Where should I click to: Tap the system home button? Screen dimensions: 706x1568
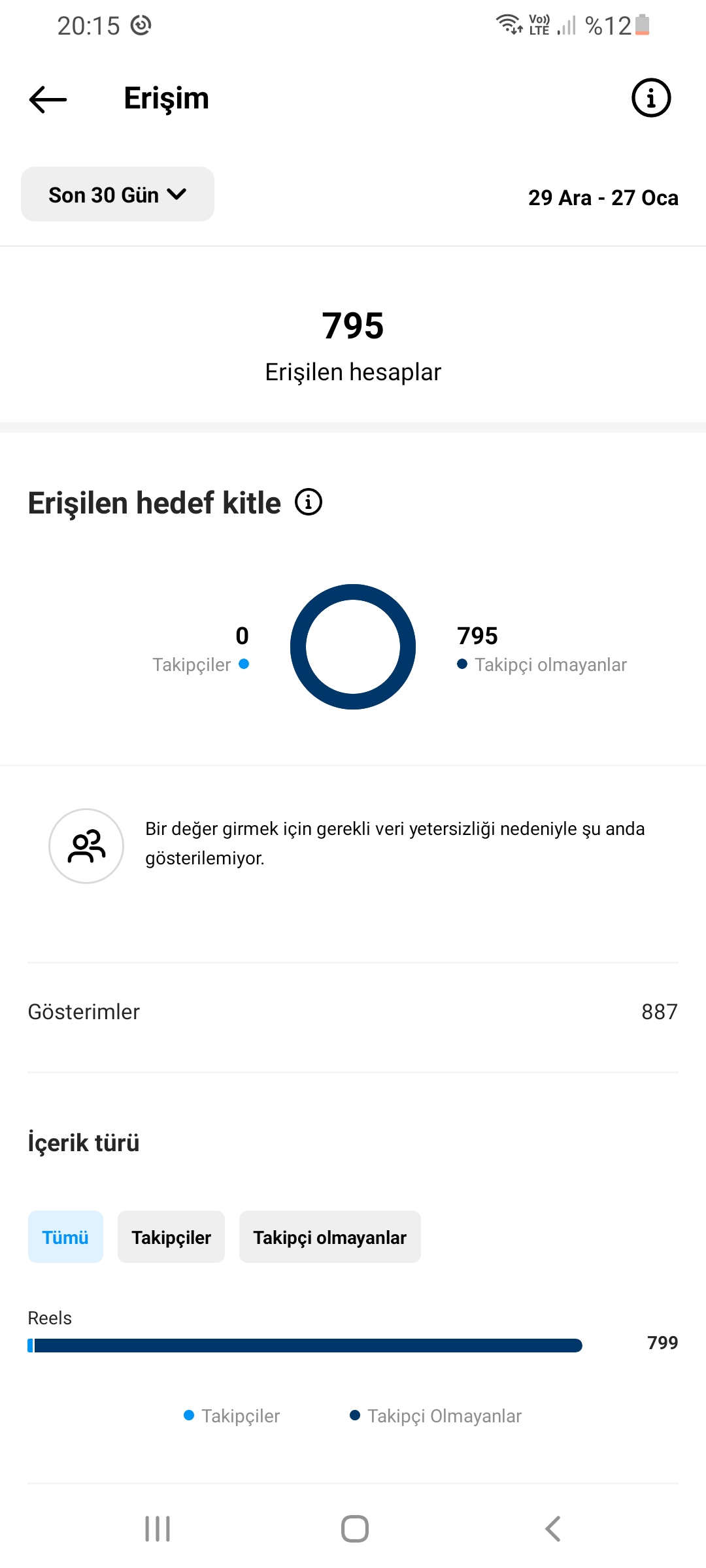tap(355, 1529)
